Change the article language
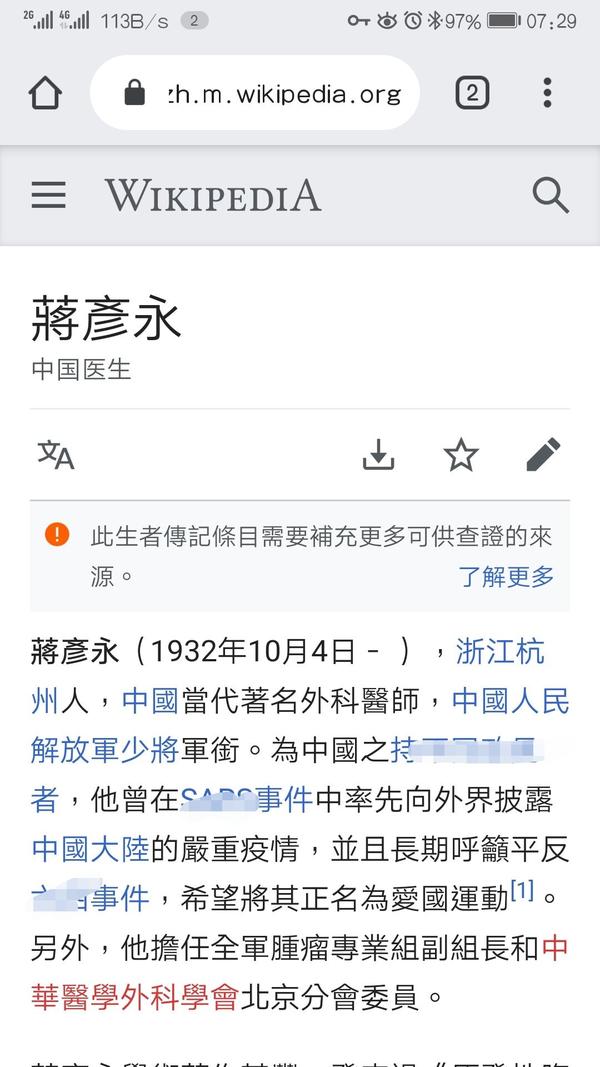 [x=56, y=455]
